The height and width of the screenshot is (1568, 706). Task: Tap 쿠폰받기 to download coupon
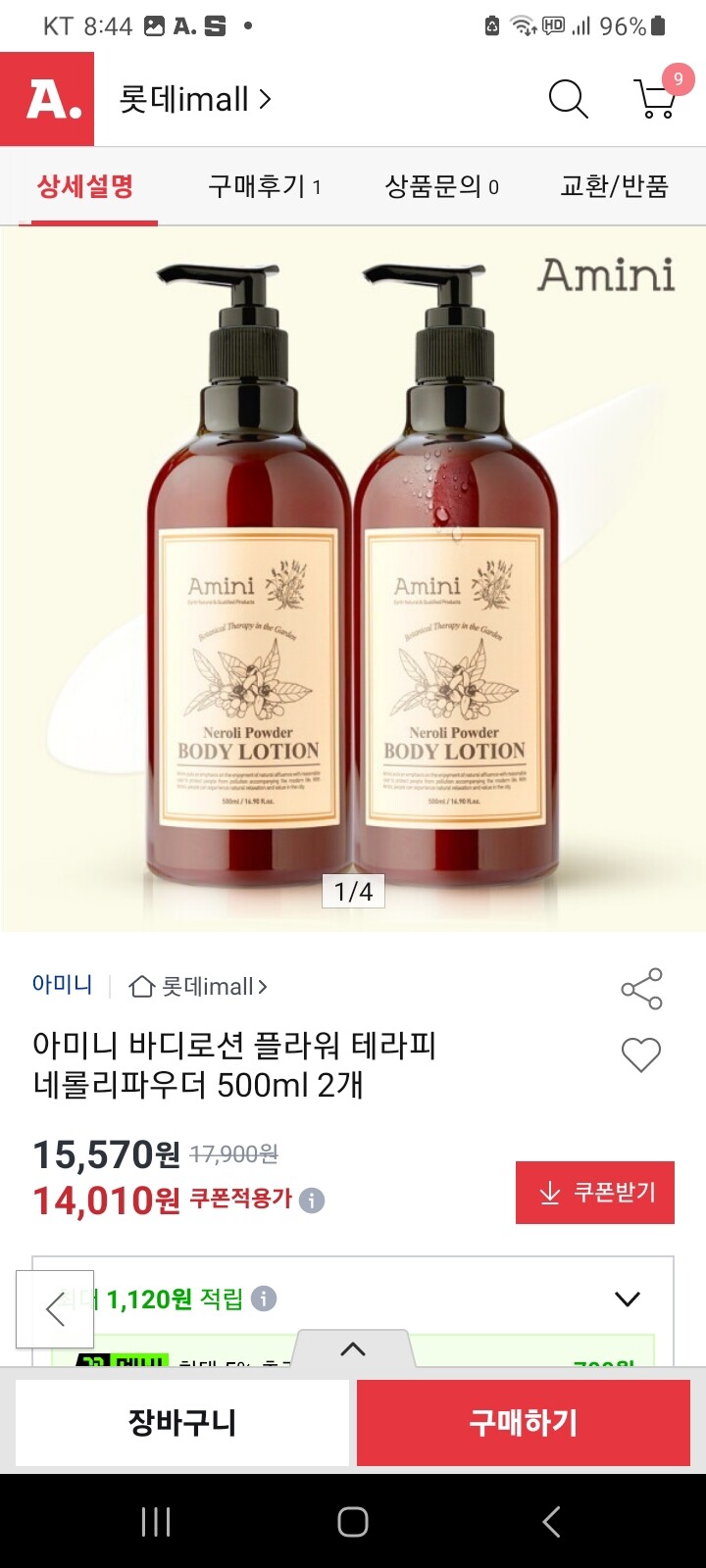pyautogui.click(x=595, y=1193)
